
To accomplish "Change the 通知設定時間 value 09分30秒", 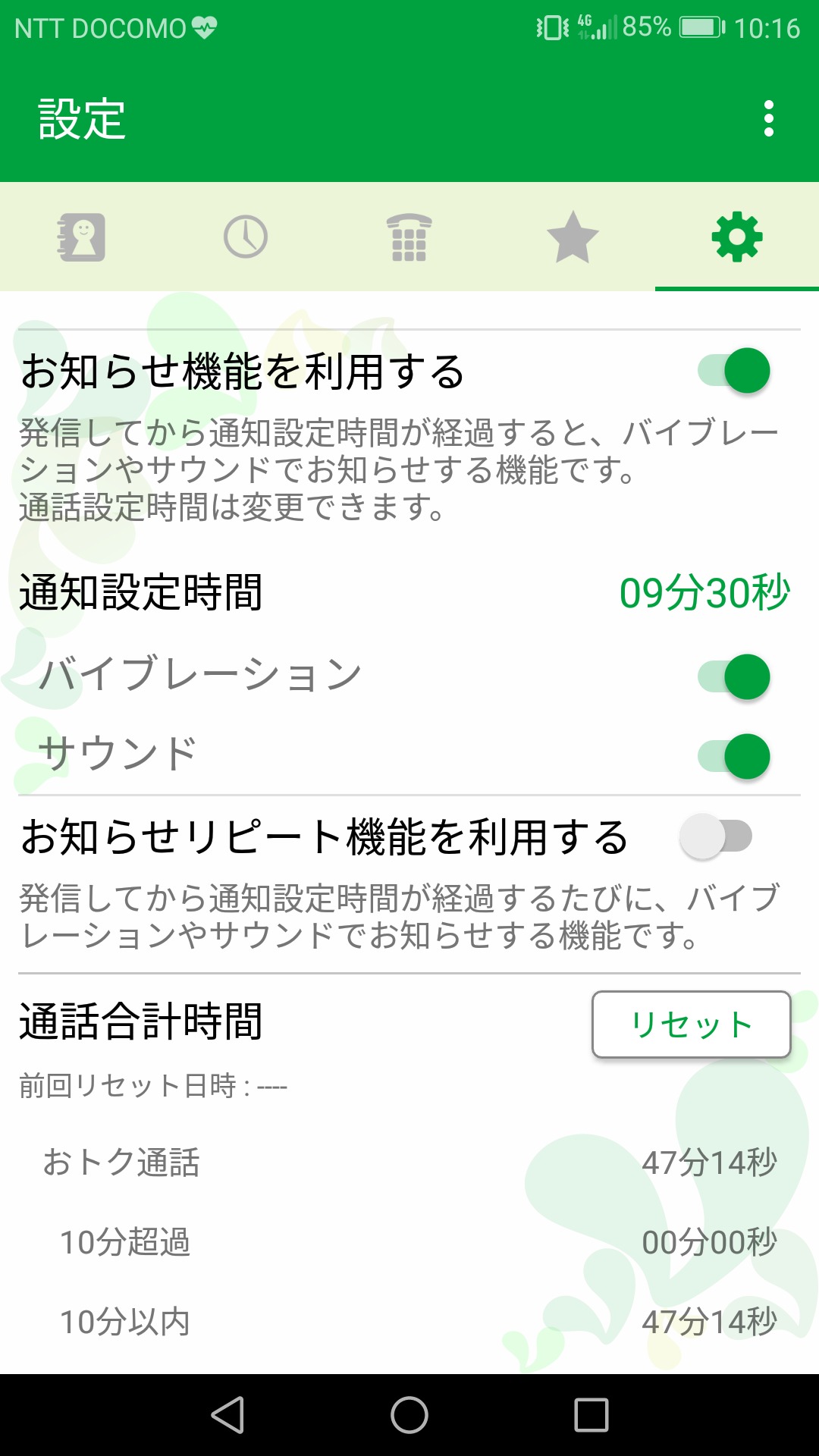I will pyautogui.click(x=704, y=593).
